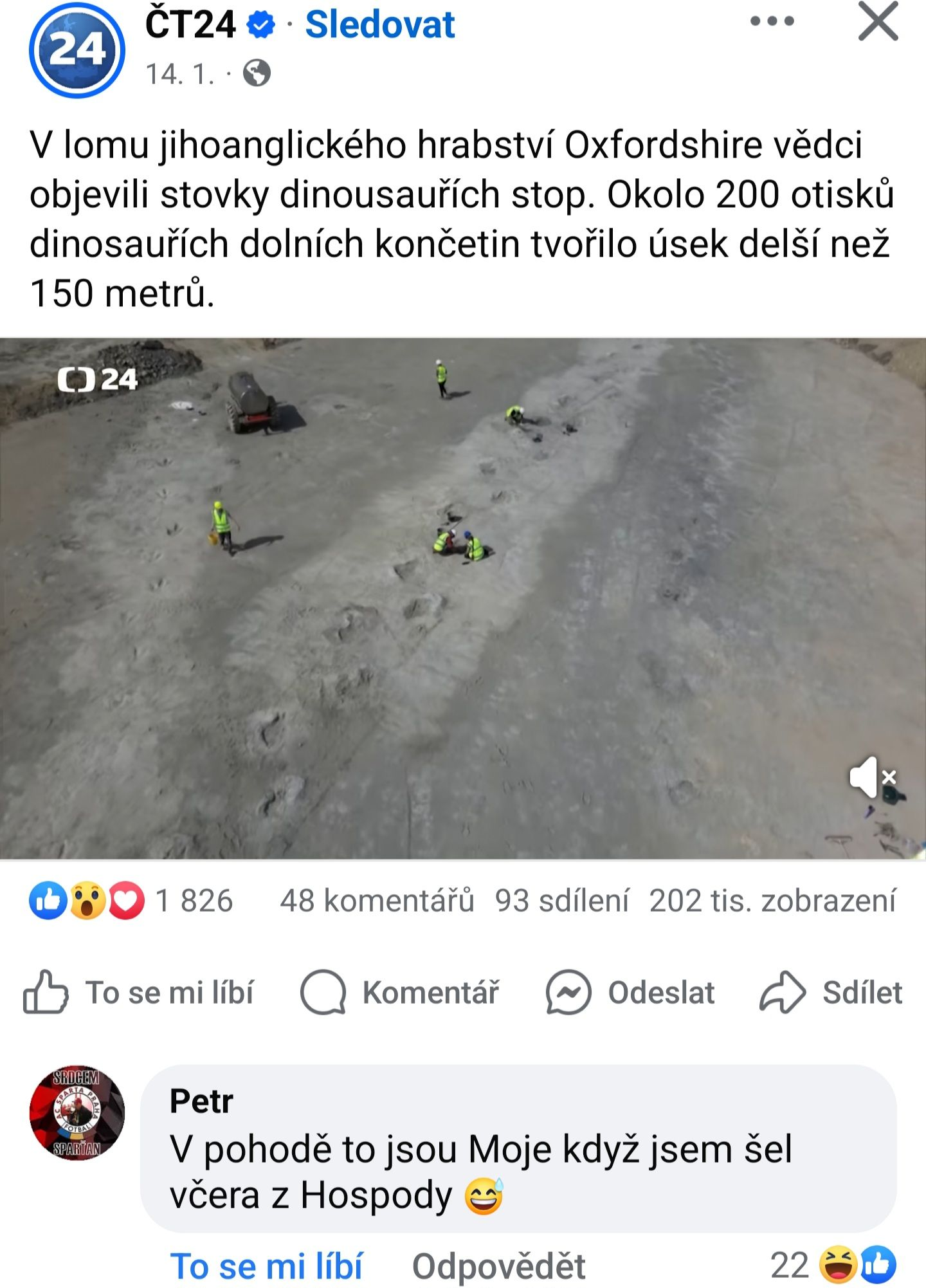Share the post with Sdílet
This screenshot has width=926, height=1288.
pyautogui.click(x=831, y=992)
